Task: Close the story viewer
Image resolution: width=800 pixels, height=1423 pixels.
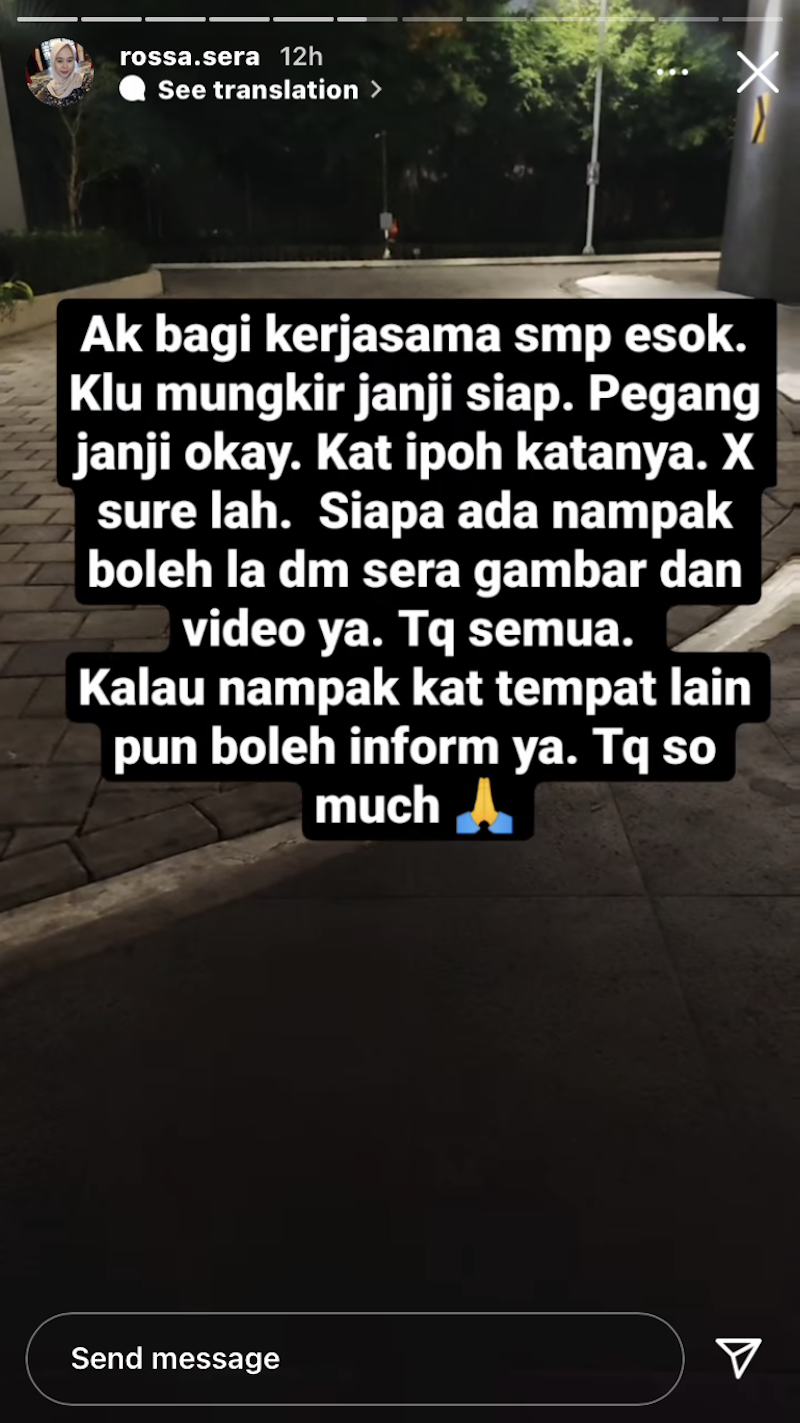Action: [x=757, y=72]
